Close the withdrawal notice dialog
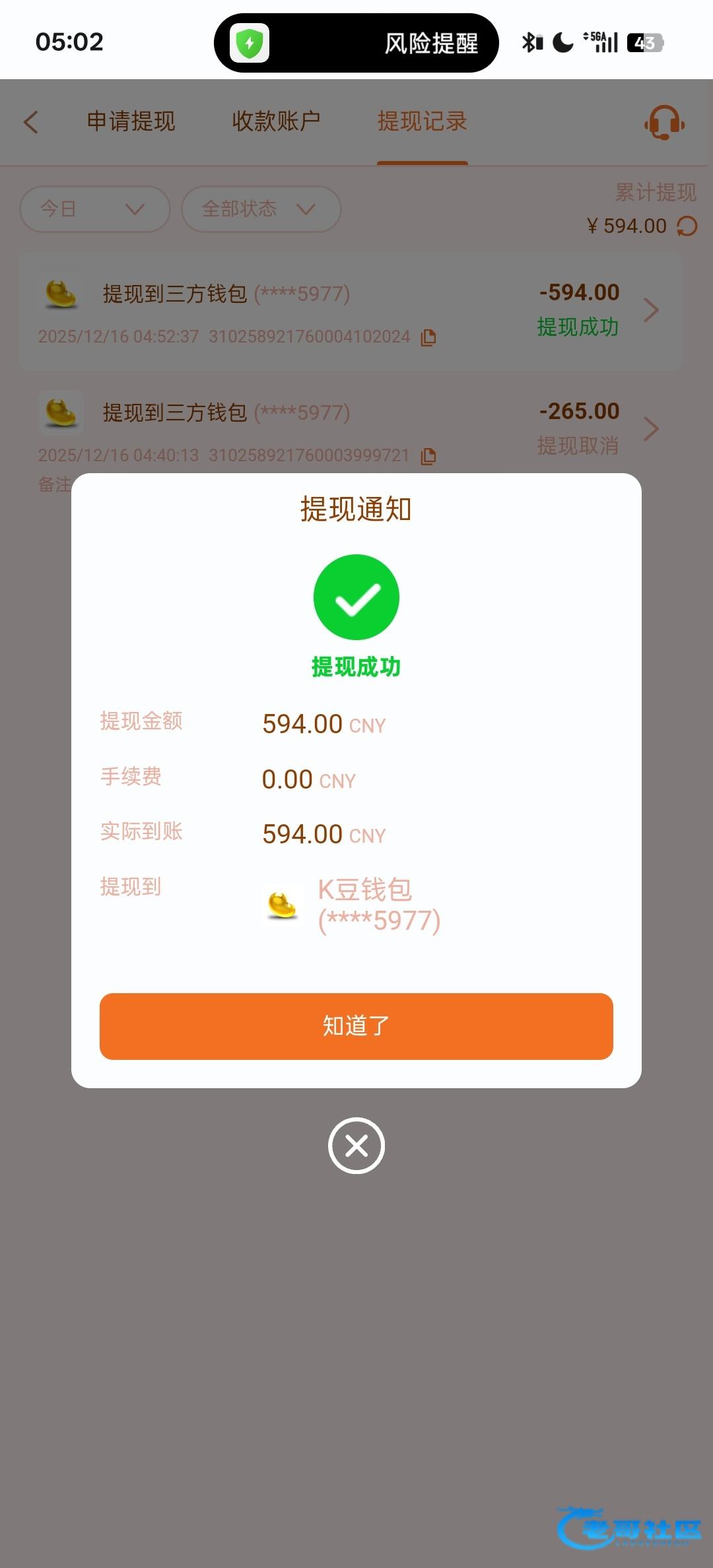 pos(356,1146)
